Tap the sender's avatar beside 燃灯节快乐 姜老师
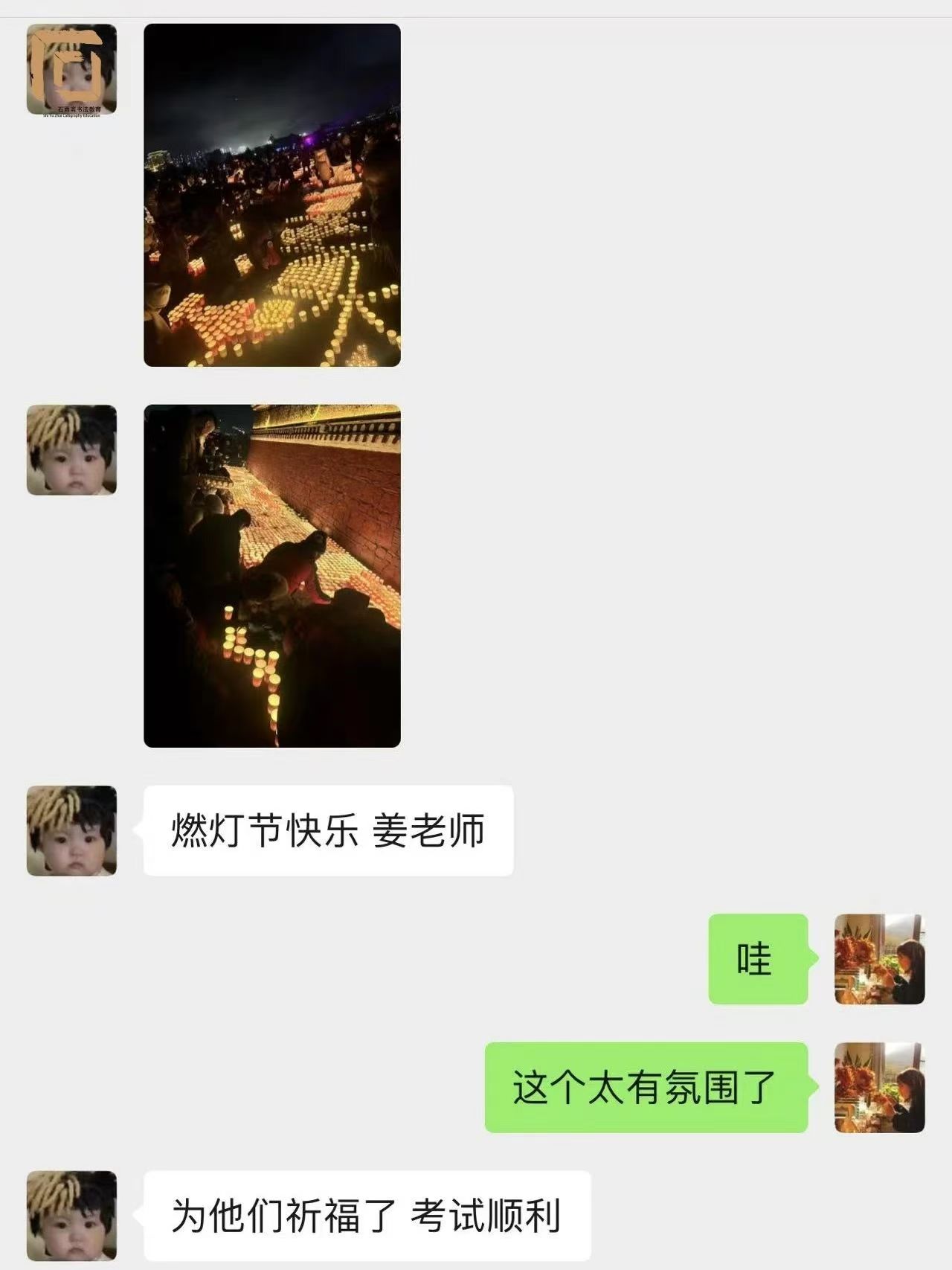Image resolution: width=952 pixels, height=1270 pixels. pyautogui.click(x=71, y=830)
